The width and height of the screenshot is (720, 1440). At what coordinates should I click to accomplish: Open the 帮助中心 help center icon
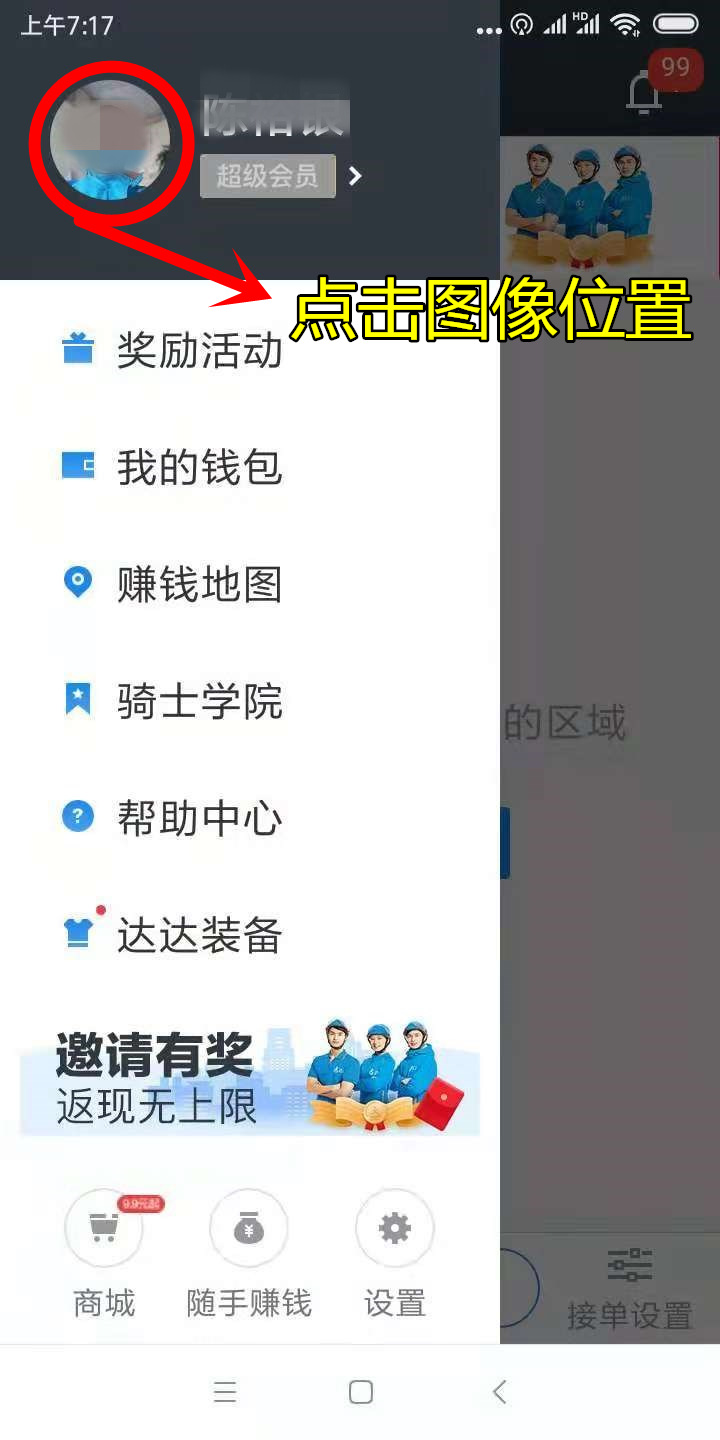pos(77,818)
